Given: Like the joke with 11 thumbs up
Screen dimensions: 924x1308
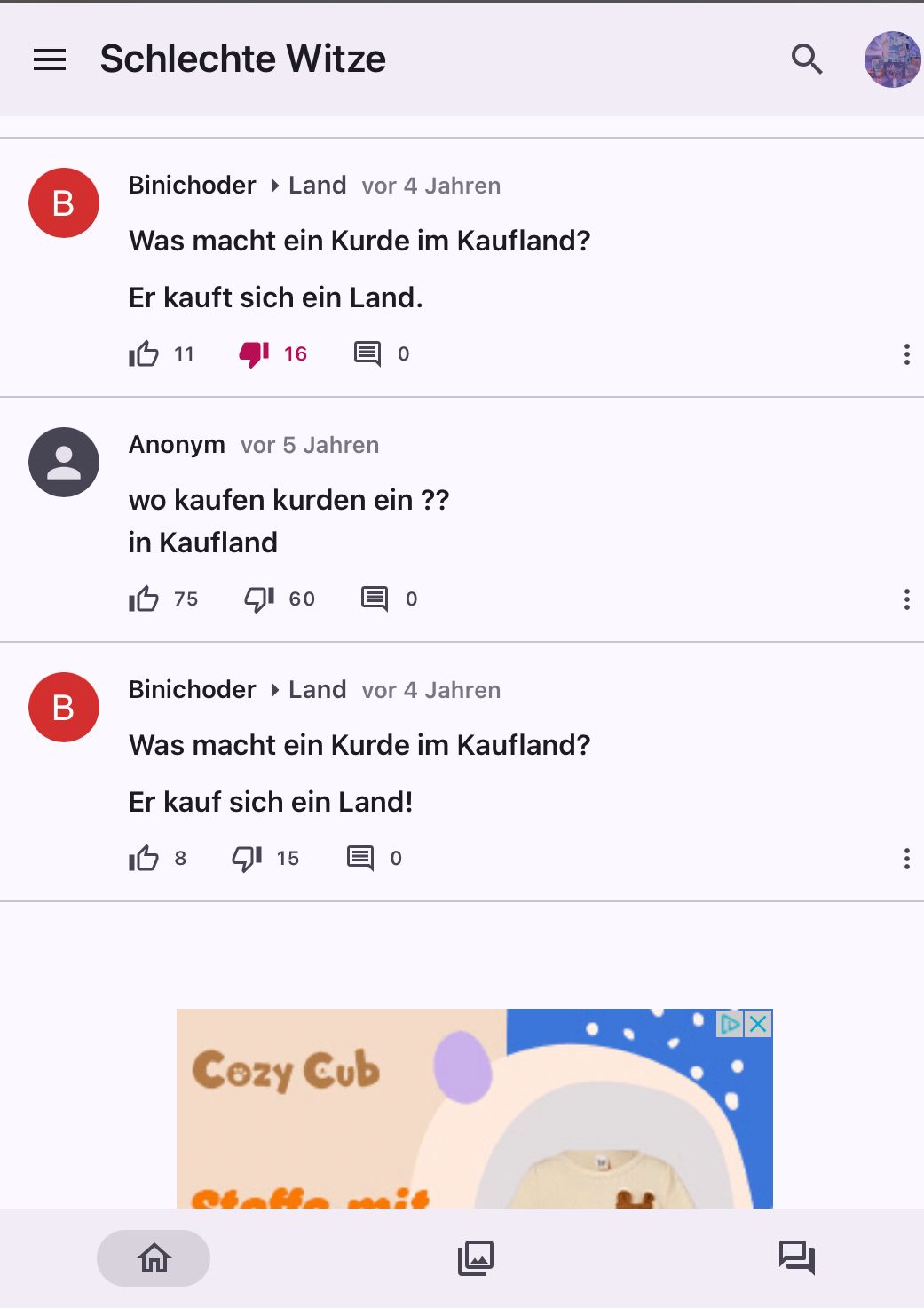Looking at the screenshot, I should tap(144, 354).
